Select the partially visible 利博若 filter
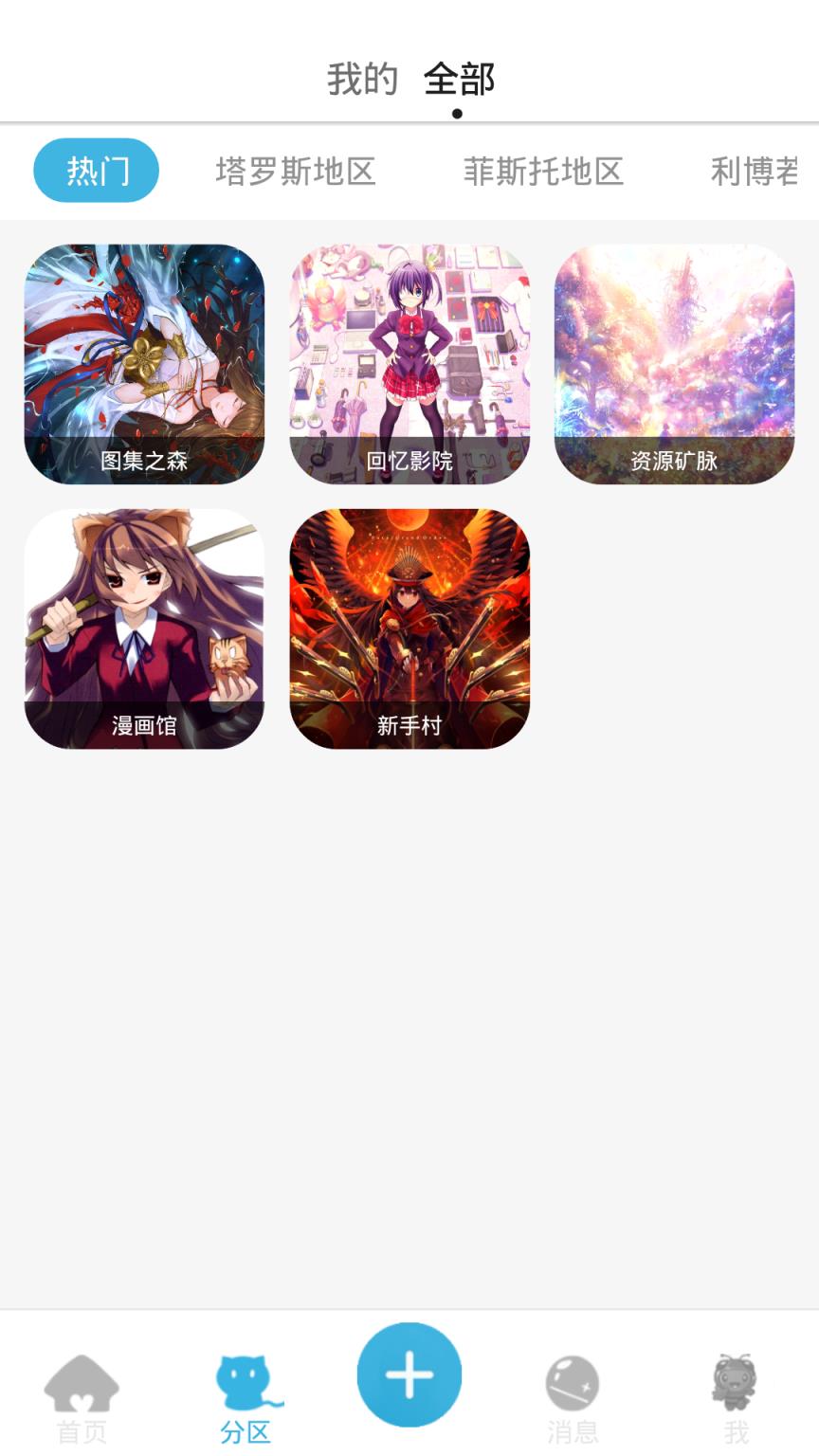This screenshot has height=1456, width=819. click(x=755, y=173)
